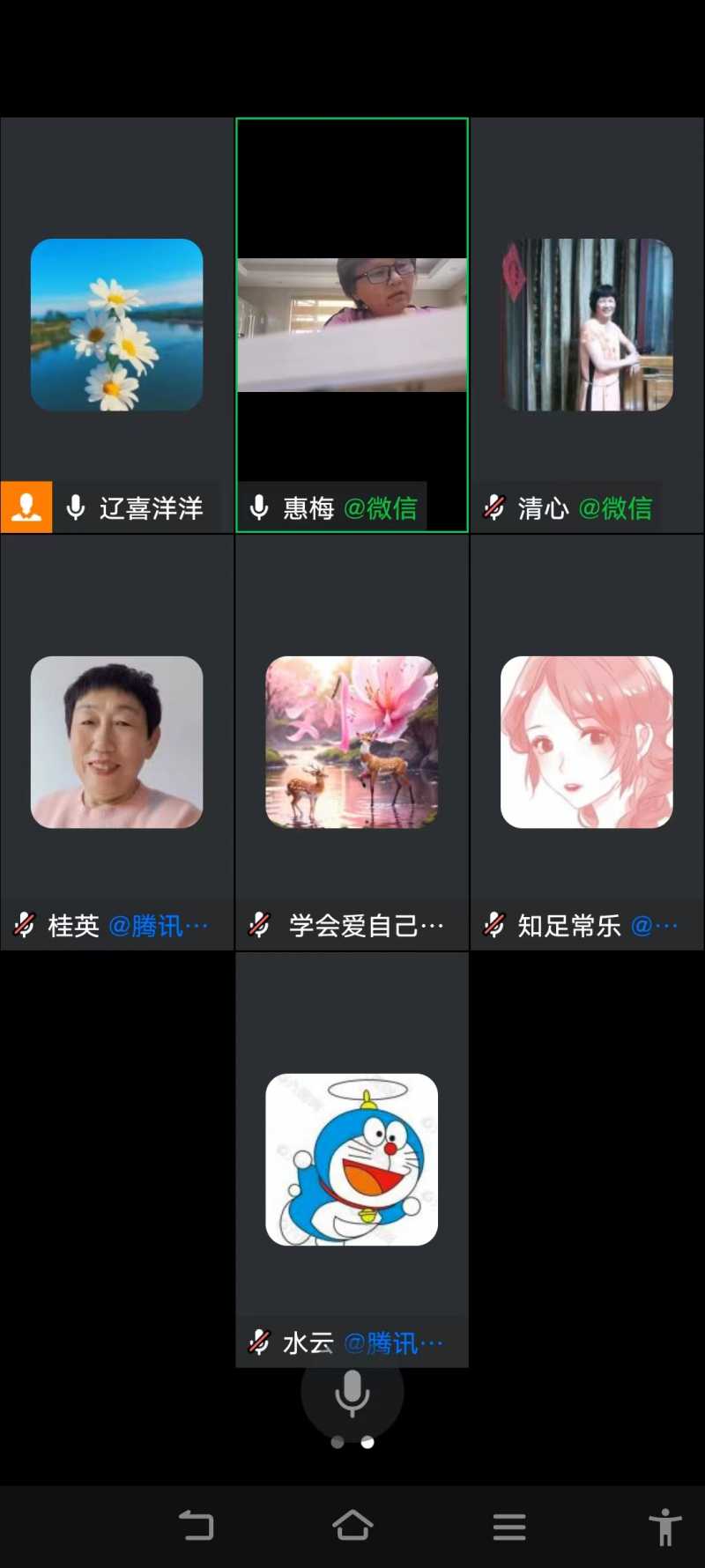705x1568 pixels.
Task: Return to the home screen
Action: tap(352, 1526)
